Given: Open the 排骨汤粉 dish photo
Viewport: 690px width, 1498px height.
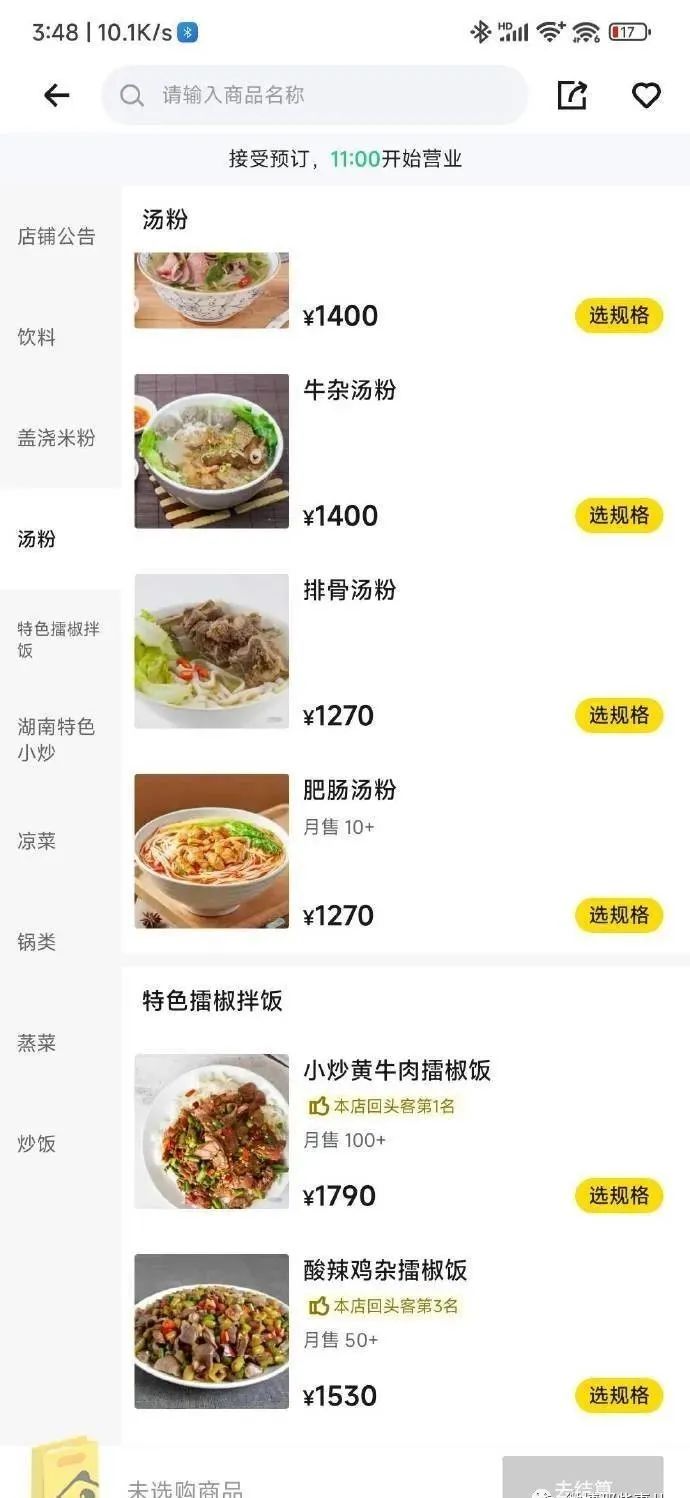Looking at the screenshot, I should [212, 651].
